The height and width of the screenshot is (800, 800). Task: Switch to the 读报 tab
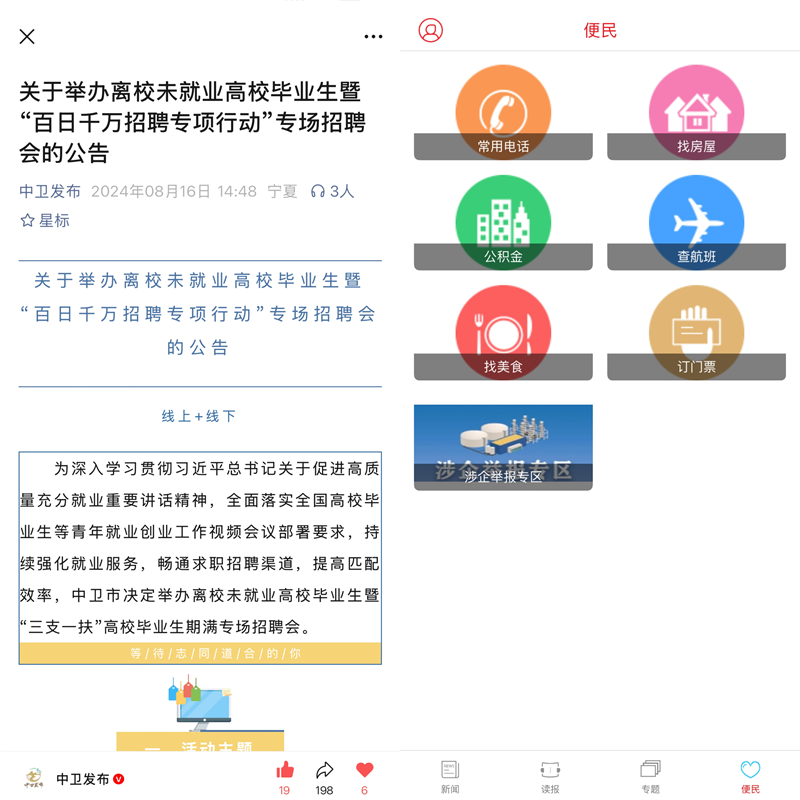[x=550, y=777]
